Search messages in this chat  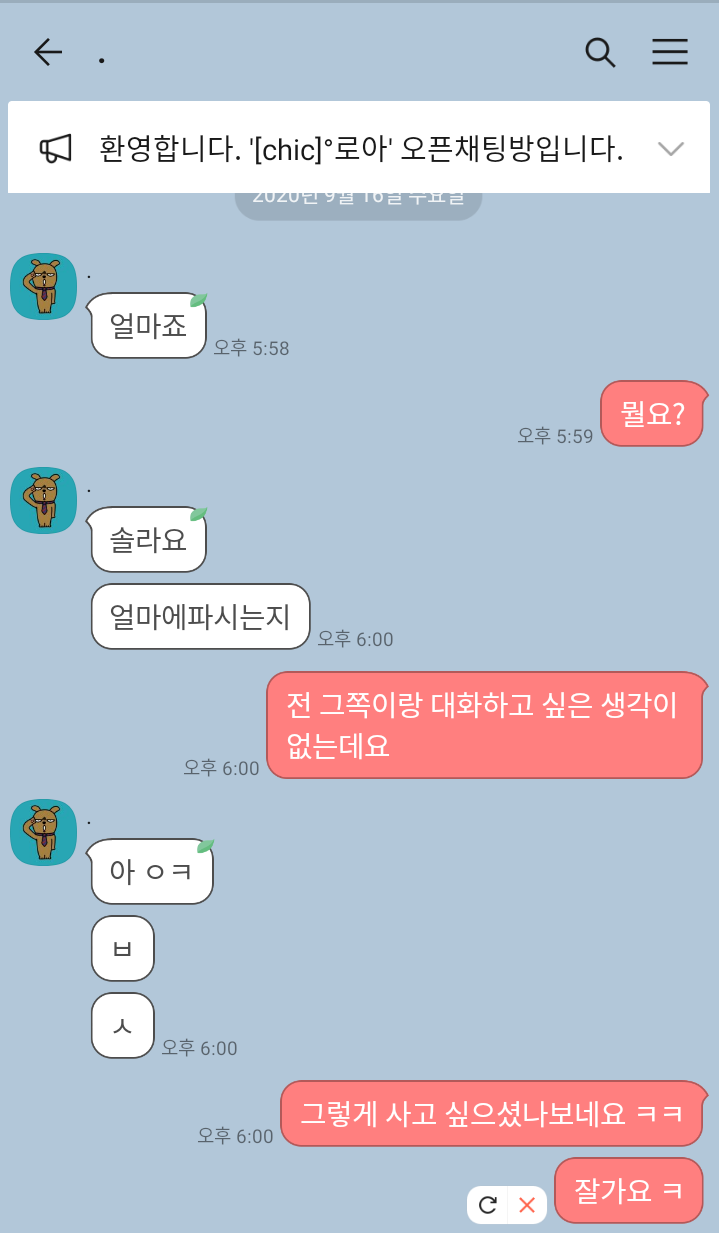pos(600,52)
